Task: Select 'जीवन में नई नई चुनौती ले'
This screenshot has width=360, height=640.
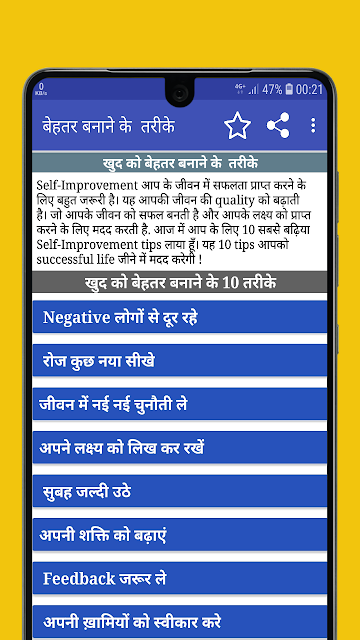Action: point(180,404)
